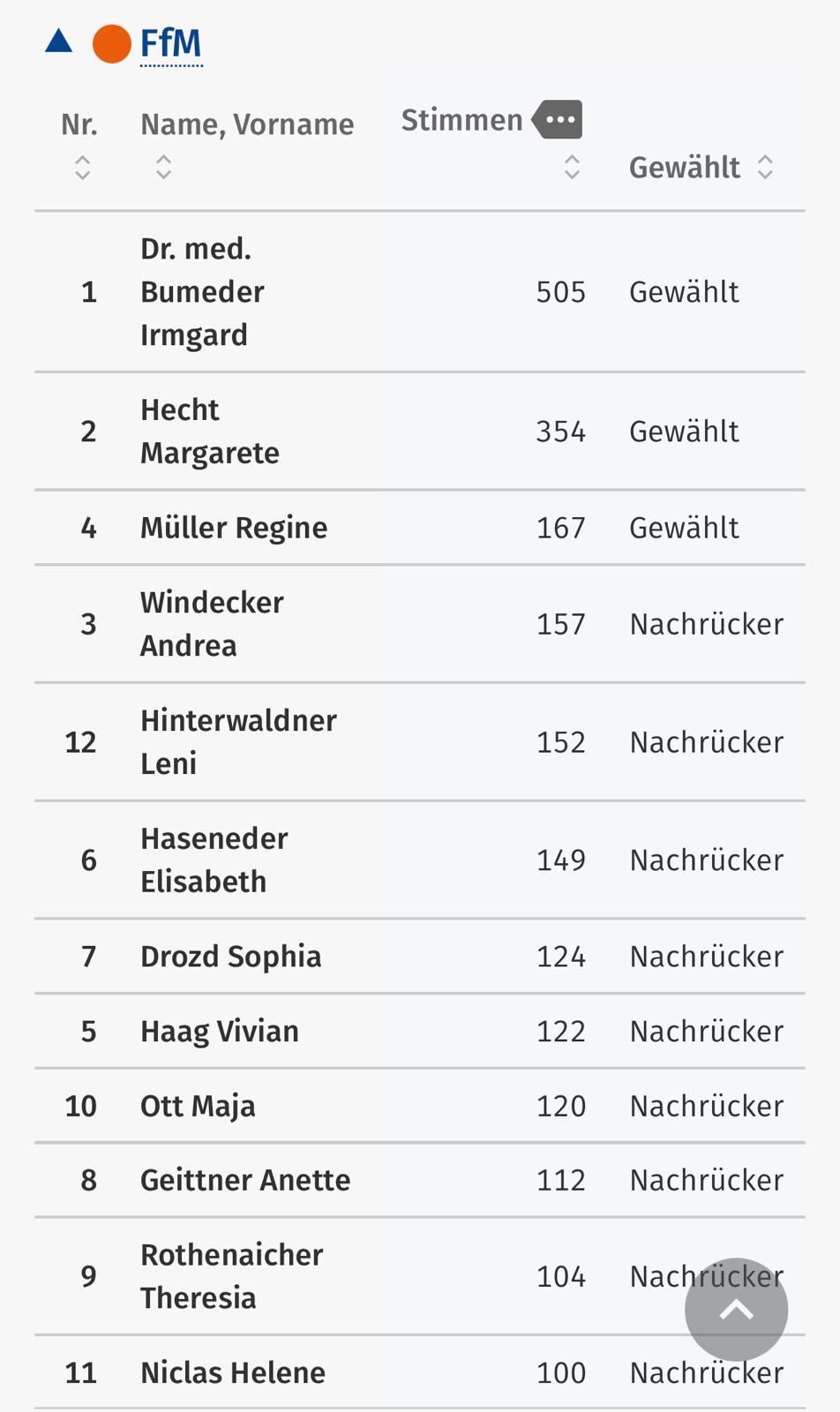Sort the table by Gewählt status
The width and height of the screenshot is (840, 1412).
point(765,167)
